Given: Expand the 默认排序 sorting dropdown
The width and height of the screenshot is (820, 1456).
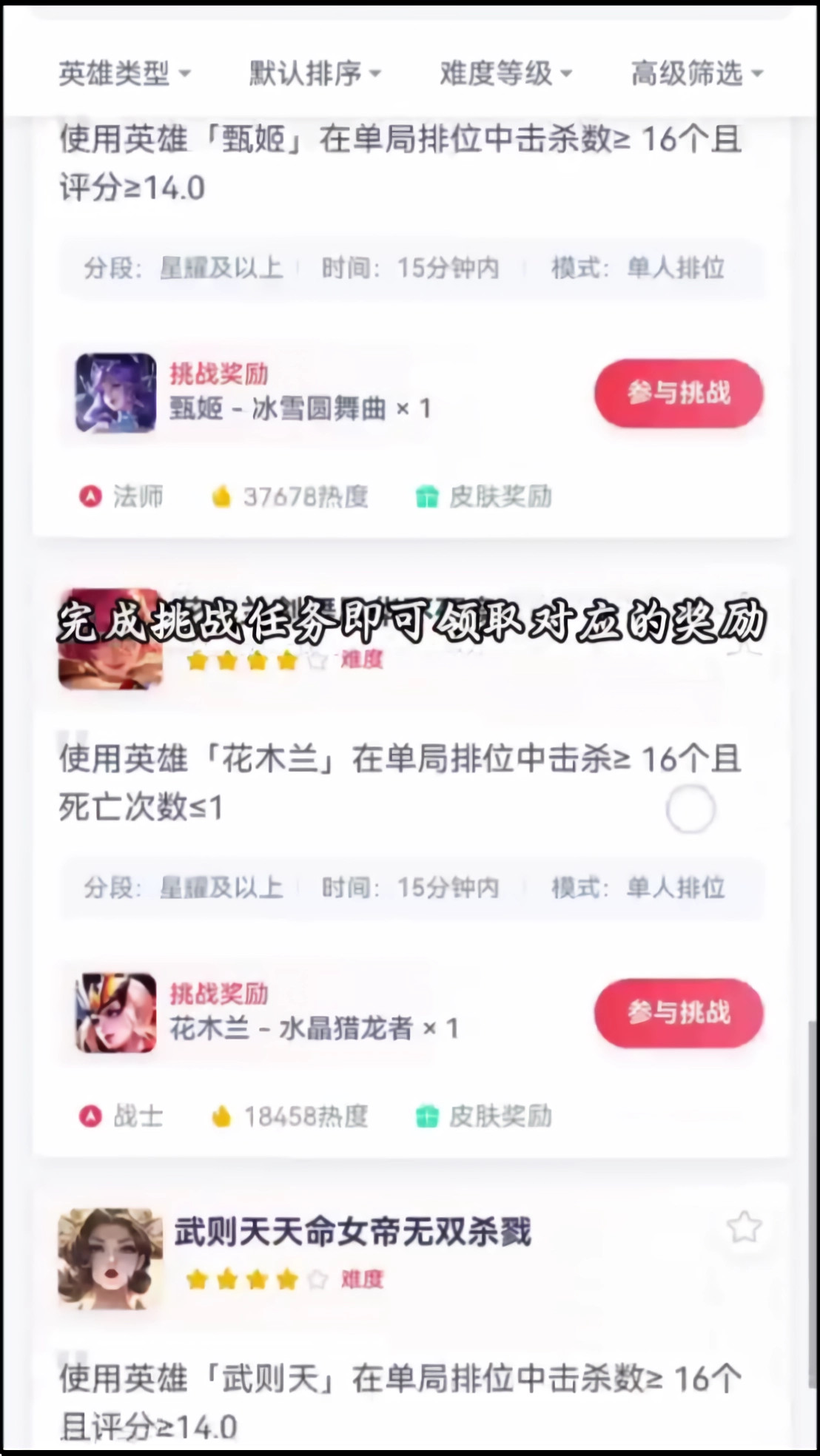Looking at the screenshot, I should tap(315, 73).
